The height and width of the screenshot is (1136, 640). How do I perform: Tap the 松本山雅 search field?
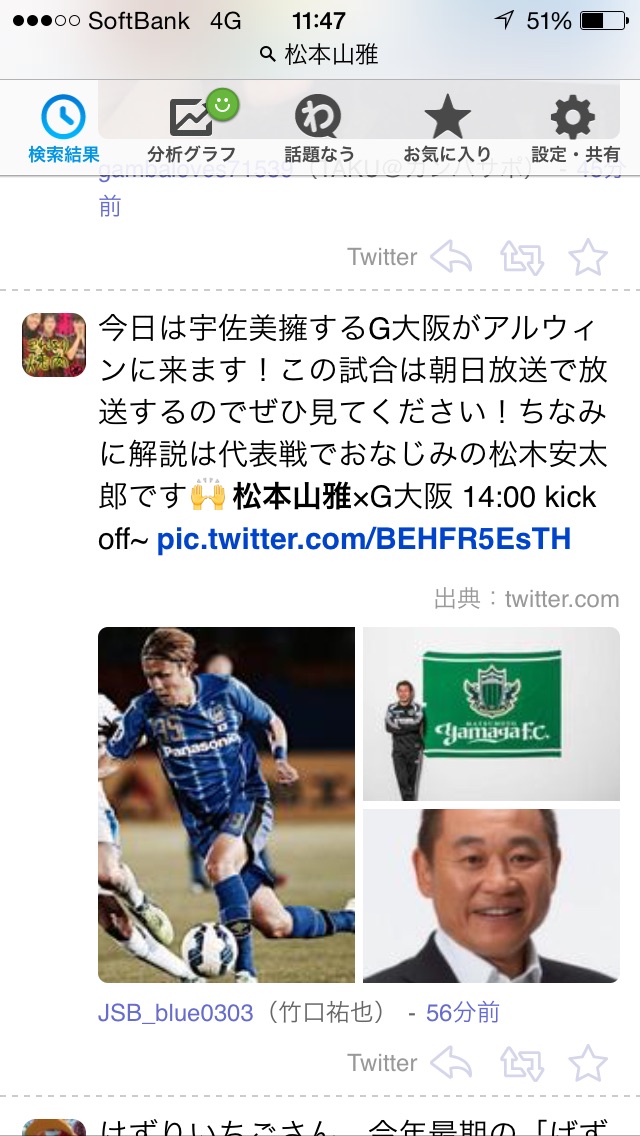320,54
